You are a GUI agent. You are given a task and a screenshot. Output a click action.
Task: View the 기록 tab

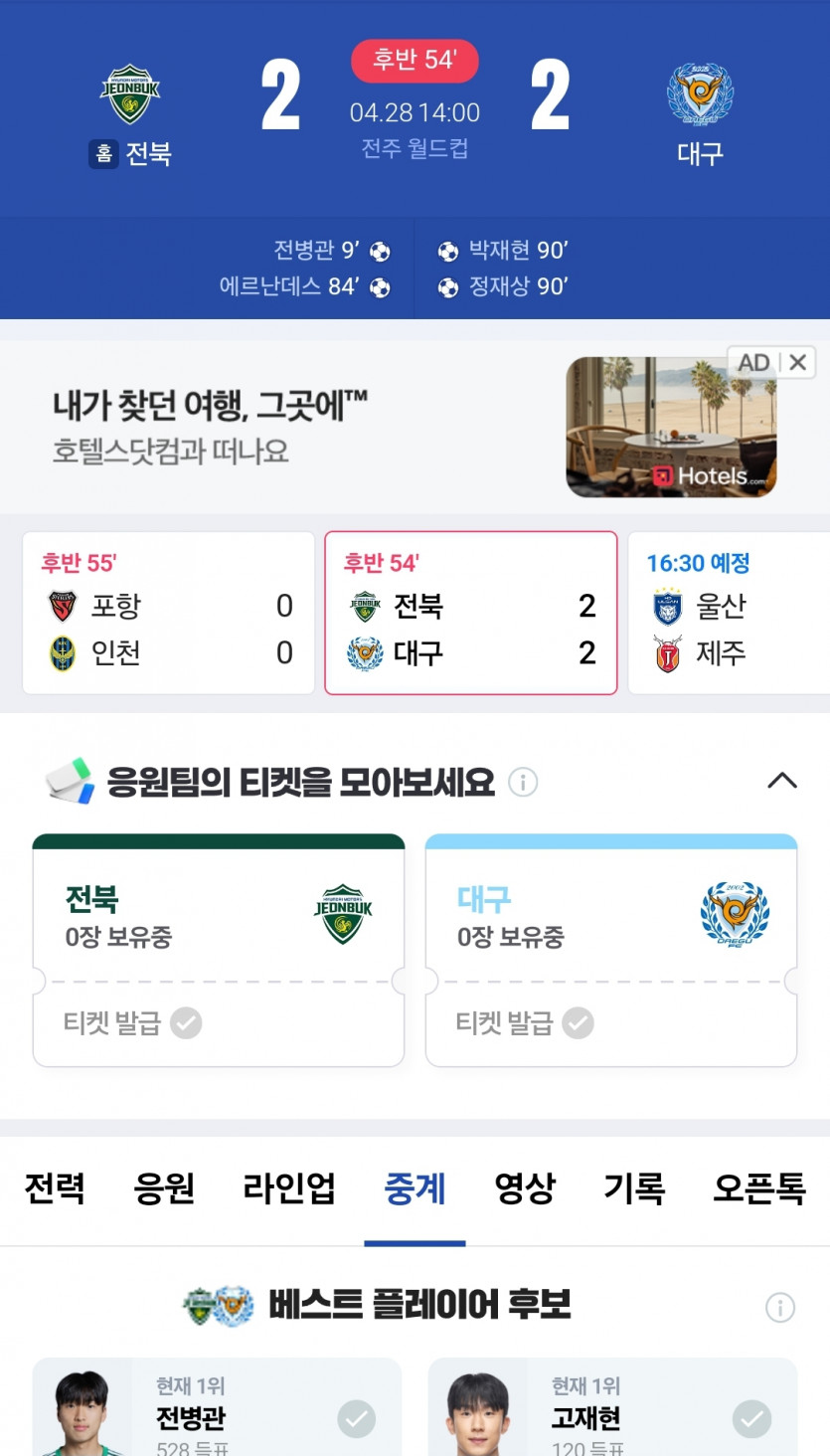634,1188
